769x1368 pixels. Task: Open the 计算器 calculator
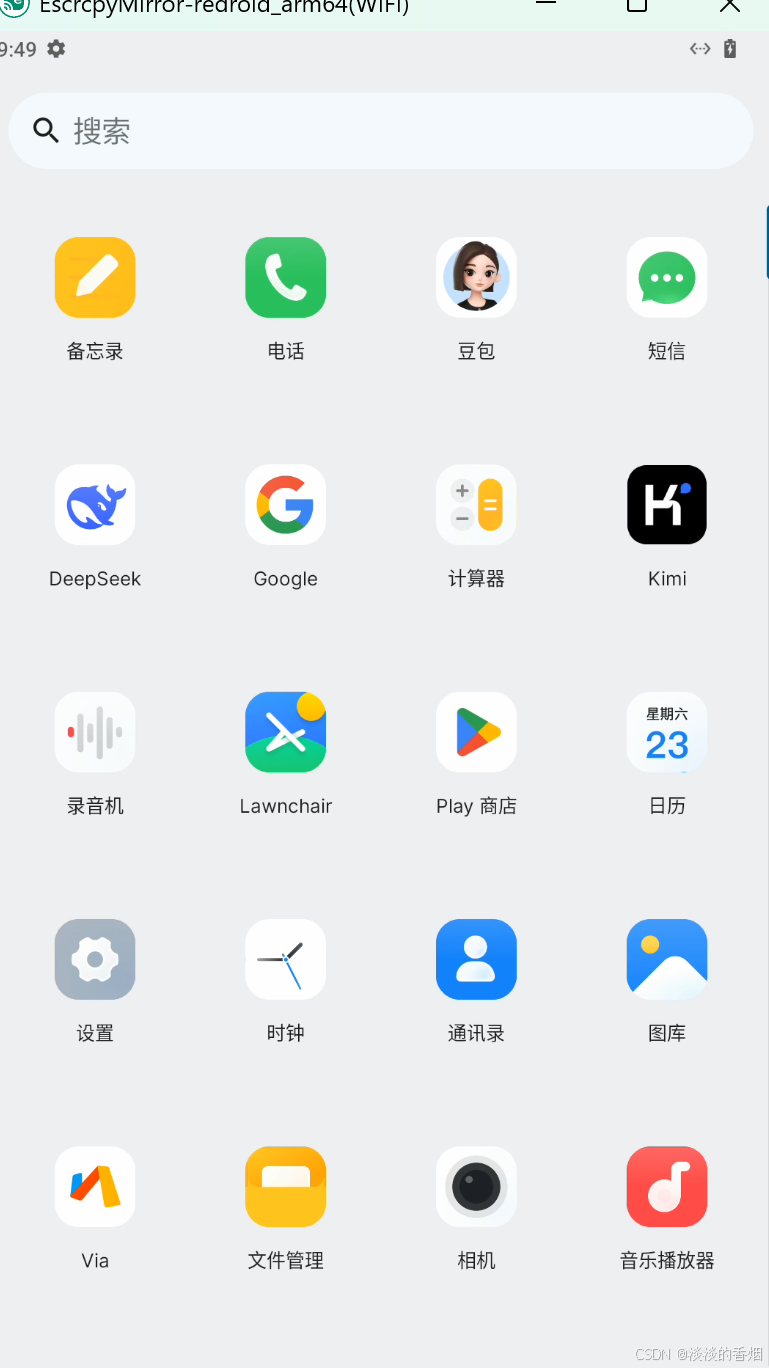click(476, 505)
